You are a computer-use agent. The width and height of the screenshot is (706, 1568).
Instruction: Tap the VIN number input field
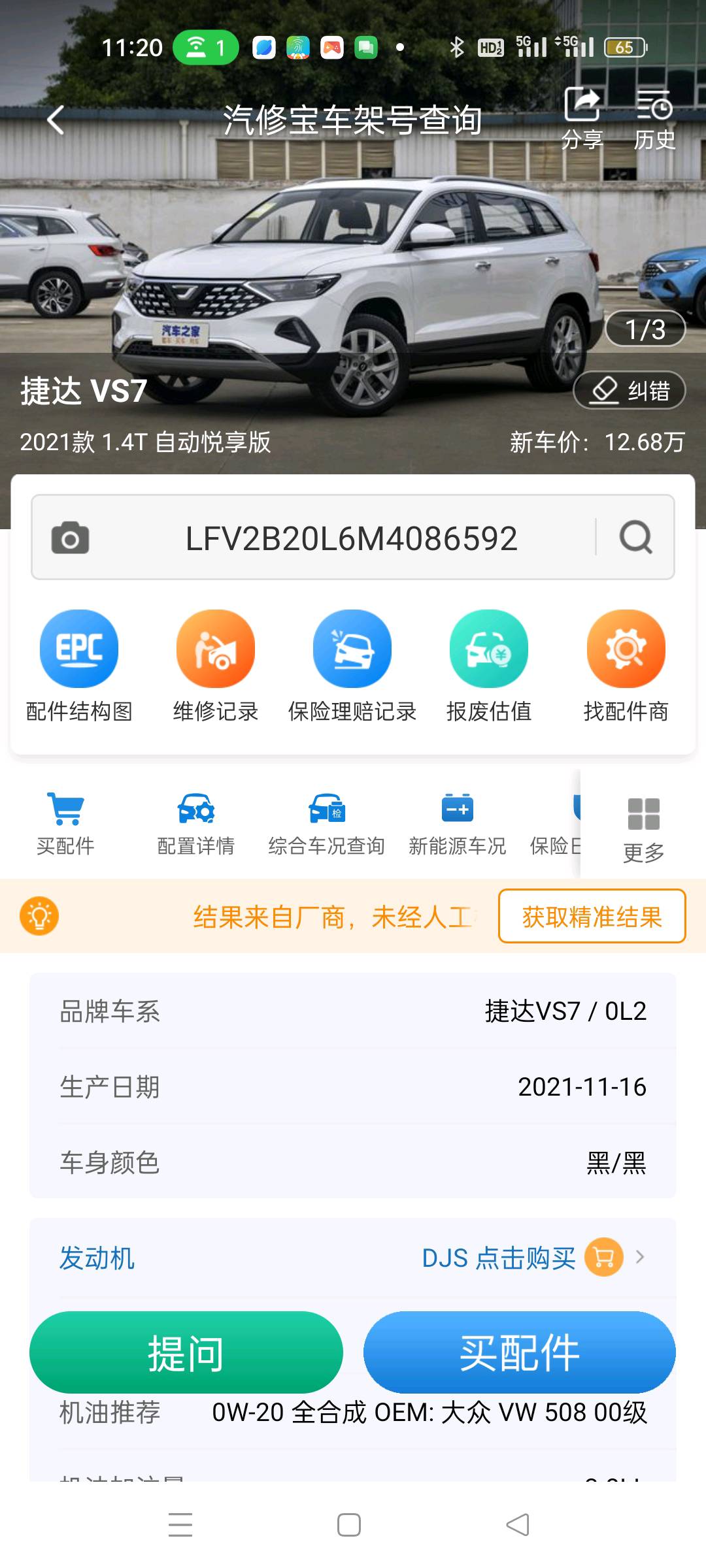click(351, 538)
